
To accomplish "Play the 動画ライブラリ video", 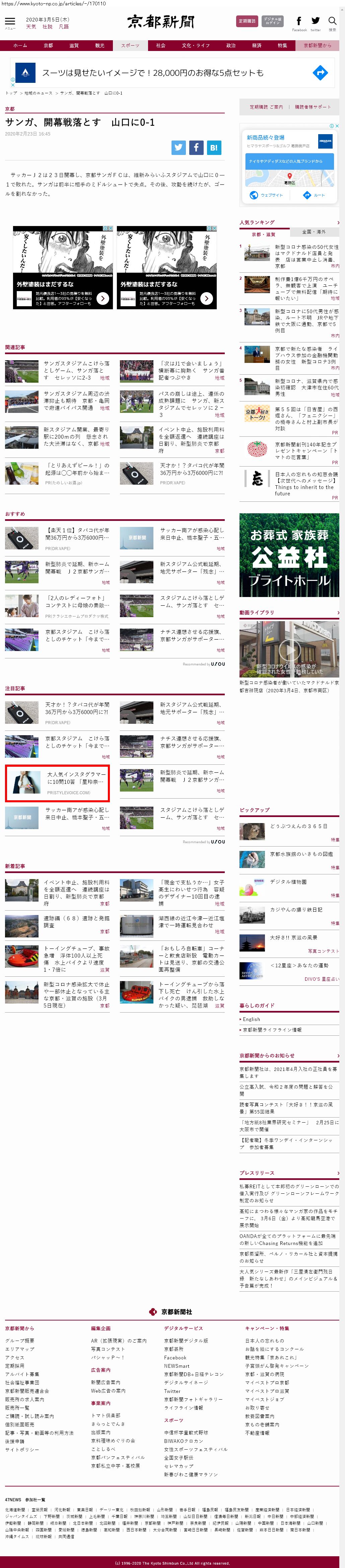I will (289, 649).
